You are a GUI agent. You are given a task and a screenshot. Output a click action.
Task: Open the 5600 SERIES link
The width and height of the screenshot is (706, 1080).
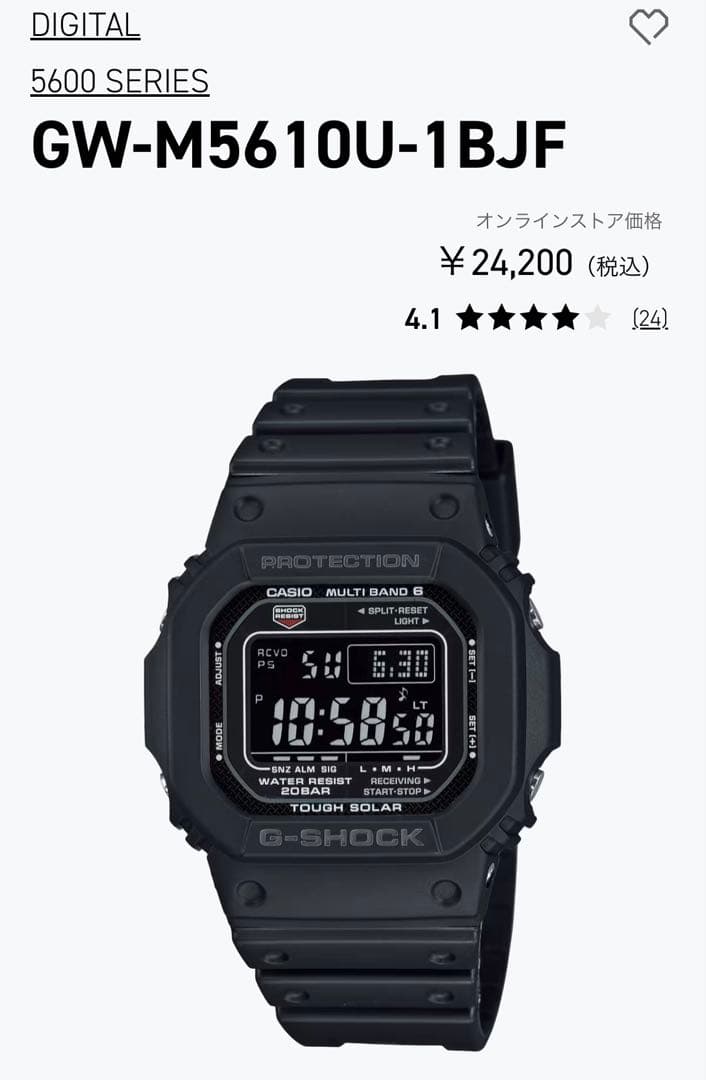[120, 81]
